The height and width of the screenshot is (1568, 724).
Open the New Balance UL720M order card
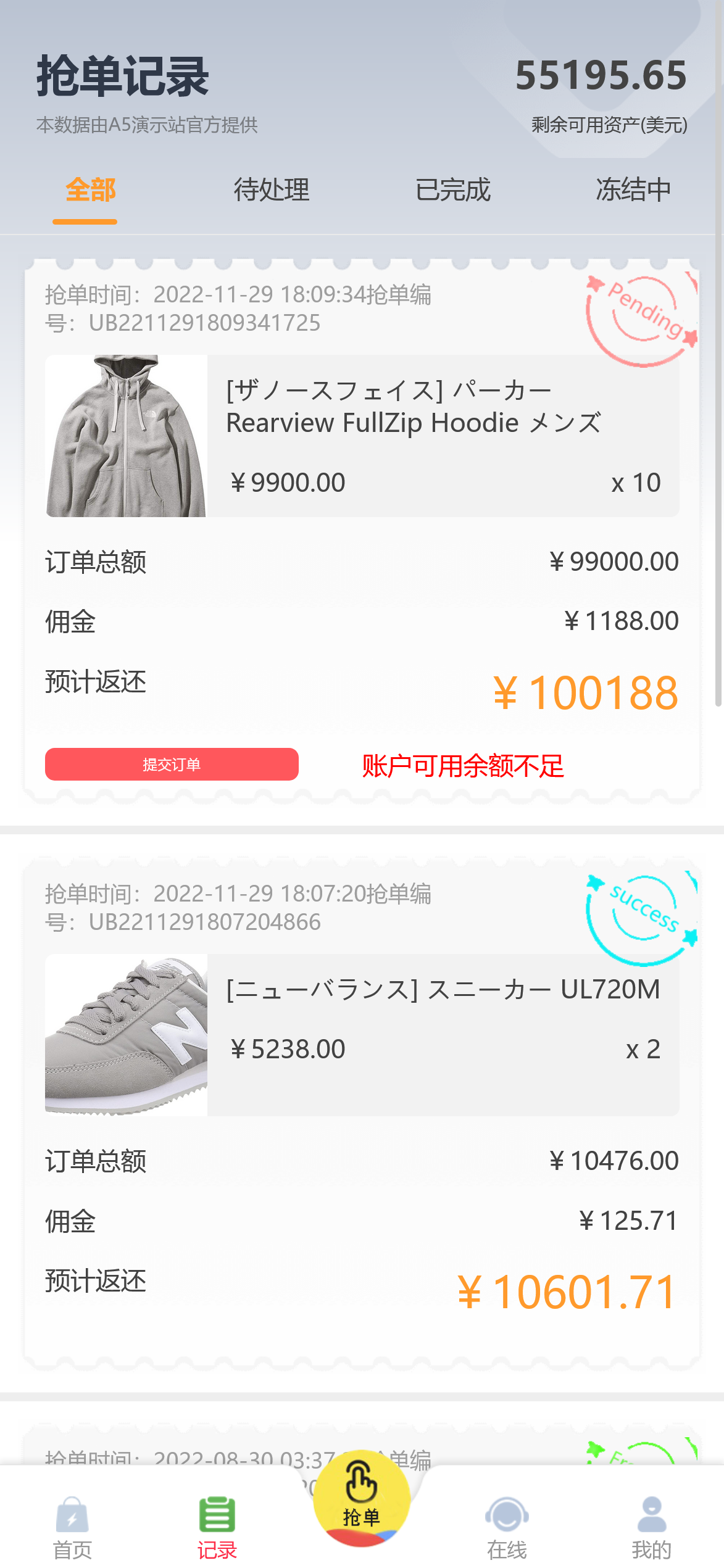362,1035
